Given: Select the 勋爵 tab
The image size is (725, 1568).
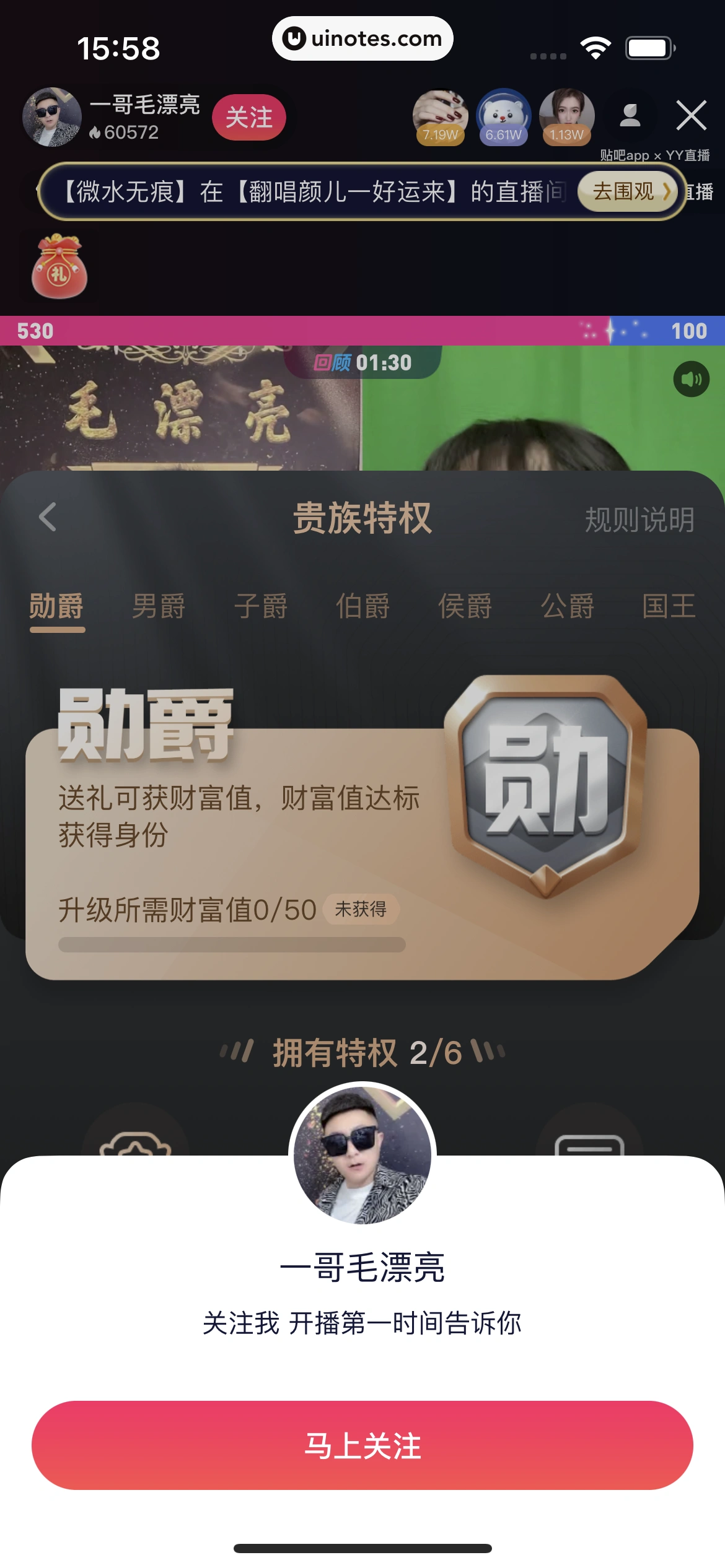Looking at the screenshot, I should coord(56,606).
